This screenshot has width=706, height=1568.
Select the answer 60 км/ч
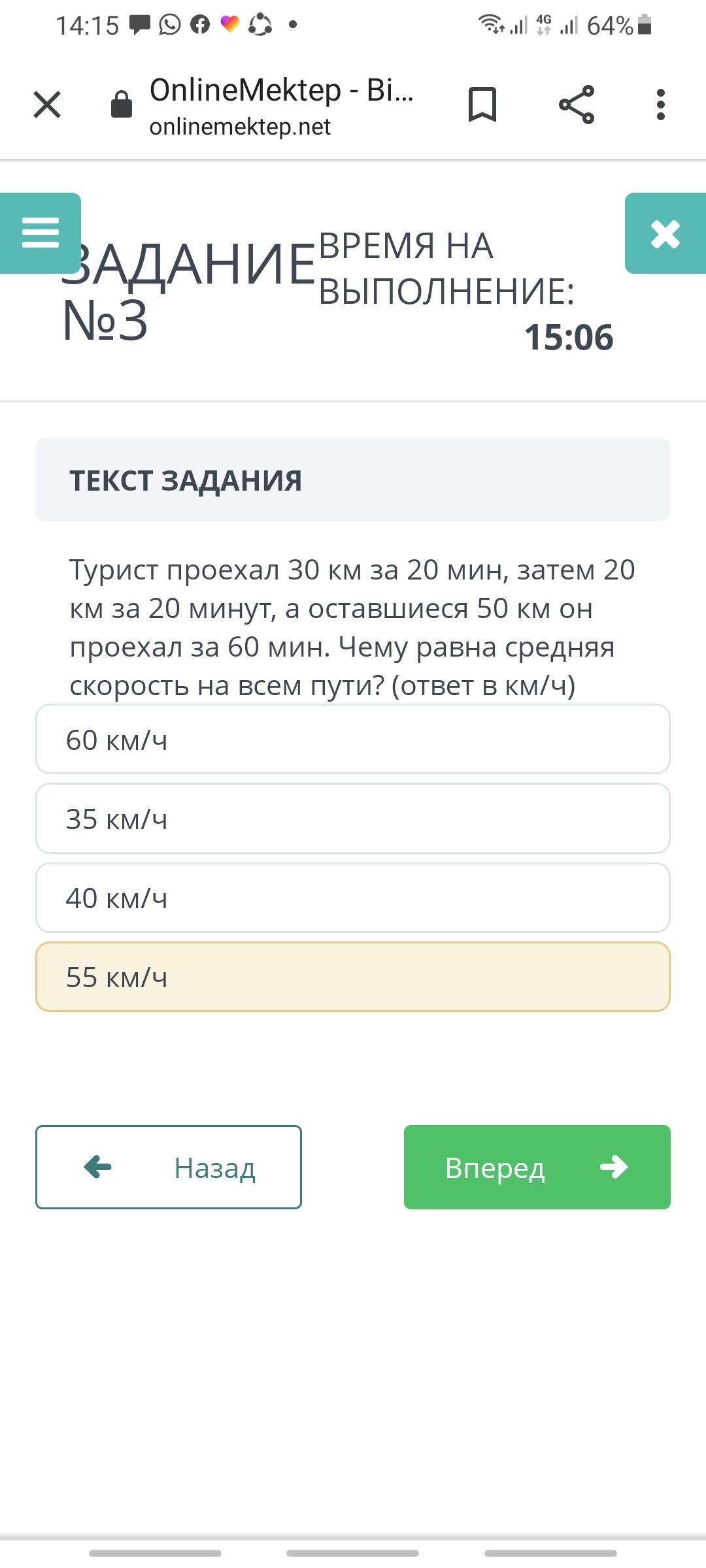pyautogui.click(x=353, y=739)
